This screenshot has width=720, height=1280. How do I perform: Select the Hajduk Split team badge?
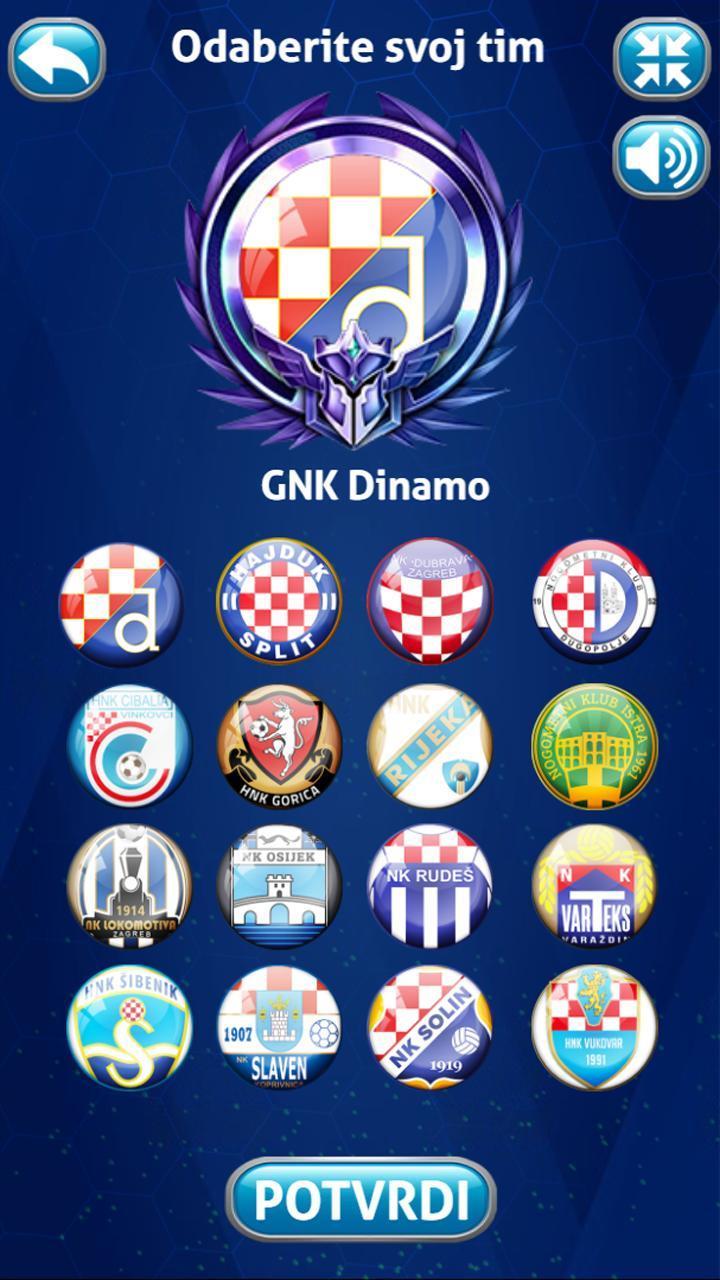pyautogui.click(x=279, y=601)
